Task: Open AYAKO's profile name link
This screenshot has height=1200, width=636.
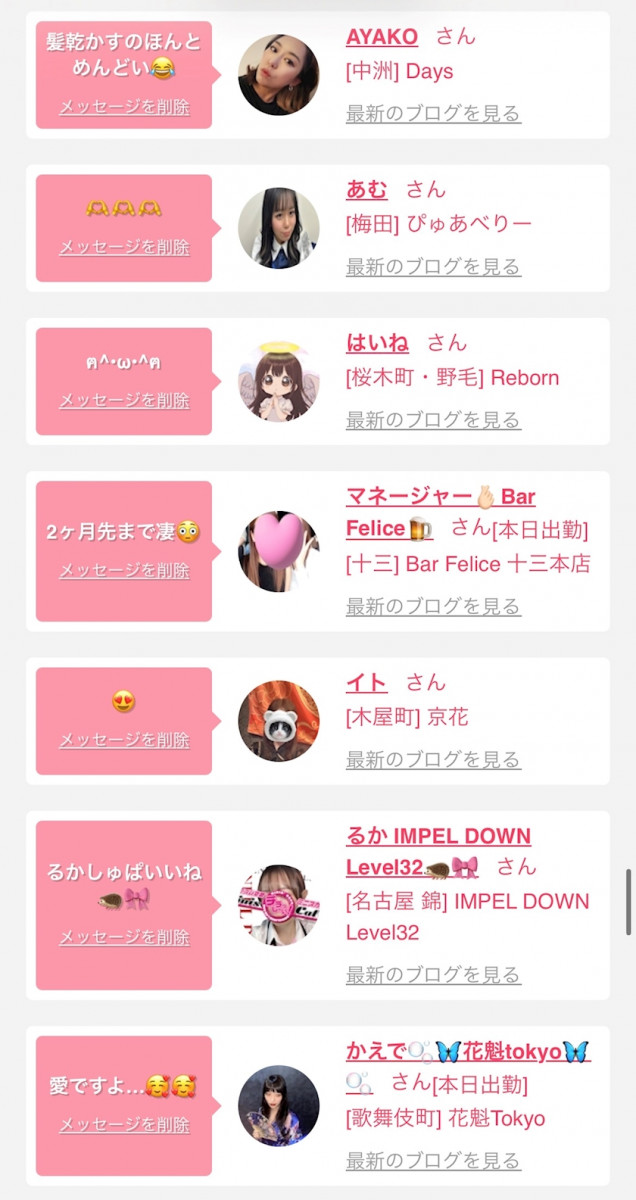Action: (382, 37)
